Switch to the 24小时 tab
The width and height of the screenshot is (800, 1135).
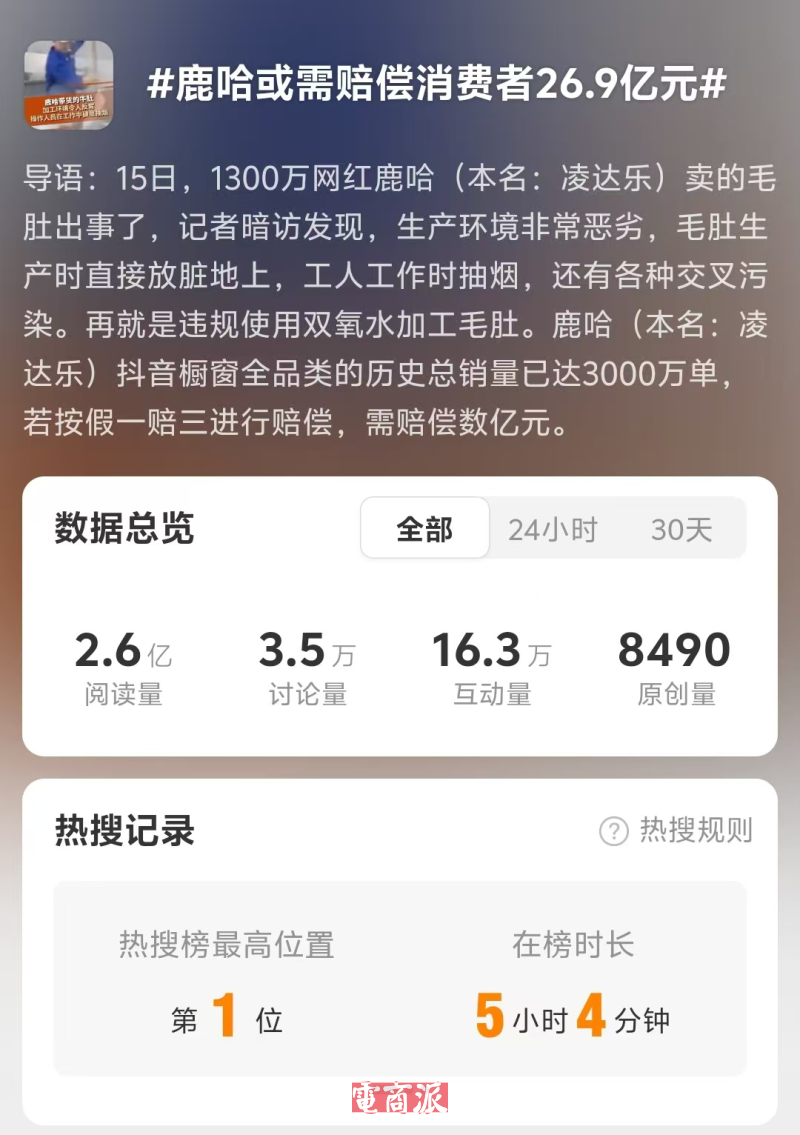552,529
